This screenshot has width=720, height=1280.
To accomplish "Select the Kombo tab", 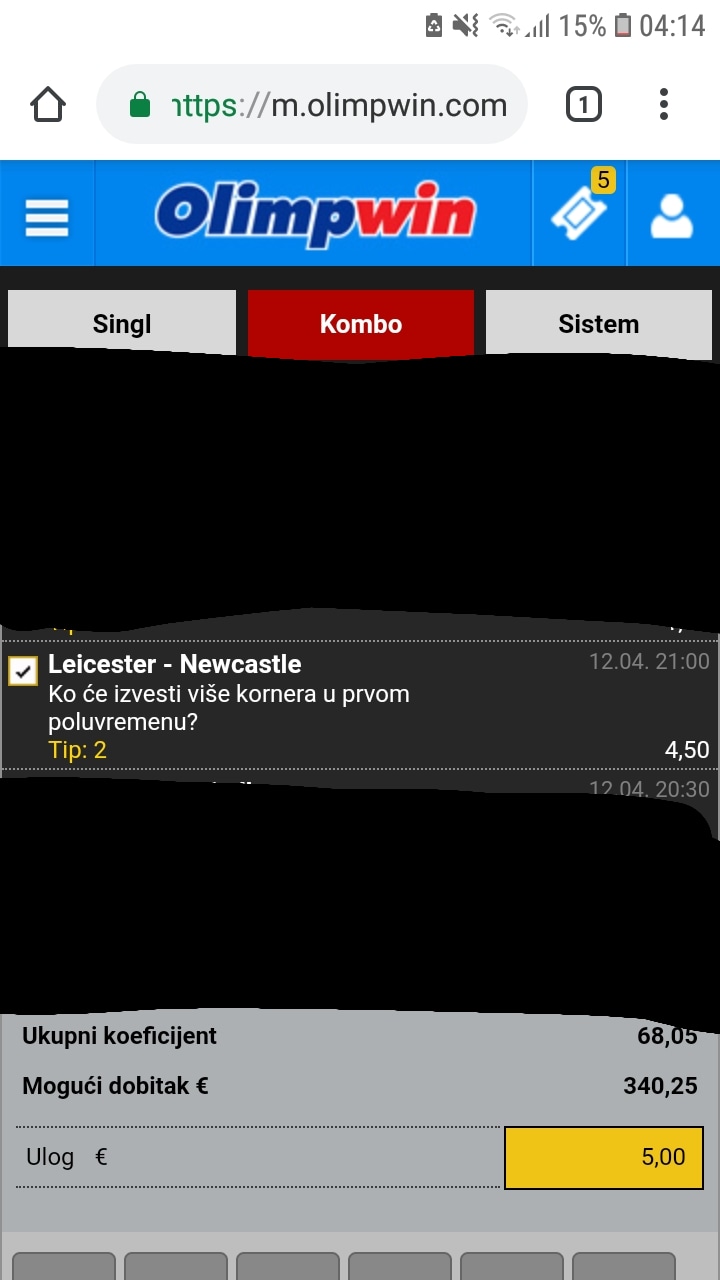I will [361, 324].
